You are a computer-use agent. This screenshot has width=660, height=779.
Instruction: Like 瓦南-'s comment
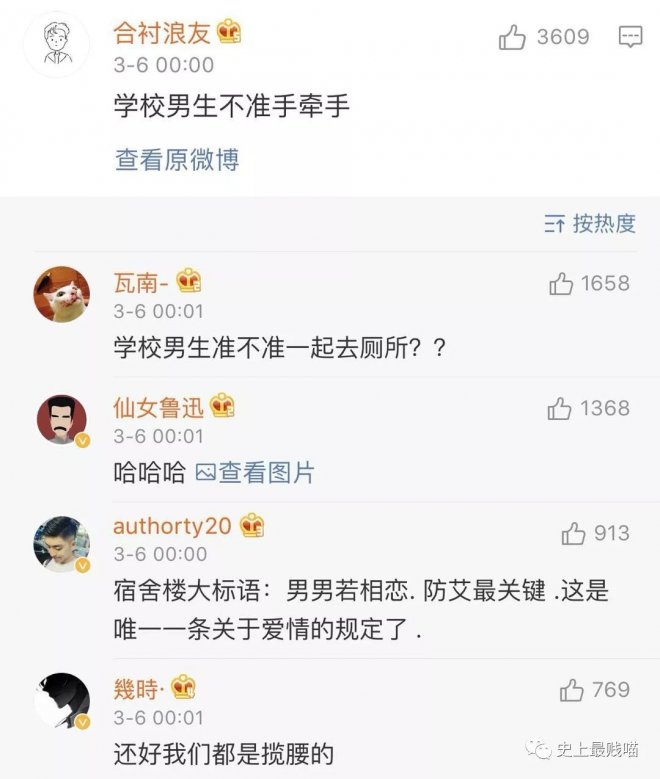pos(561,284)
